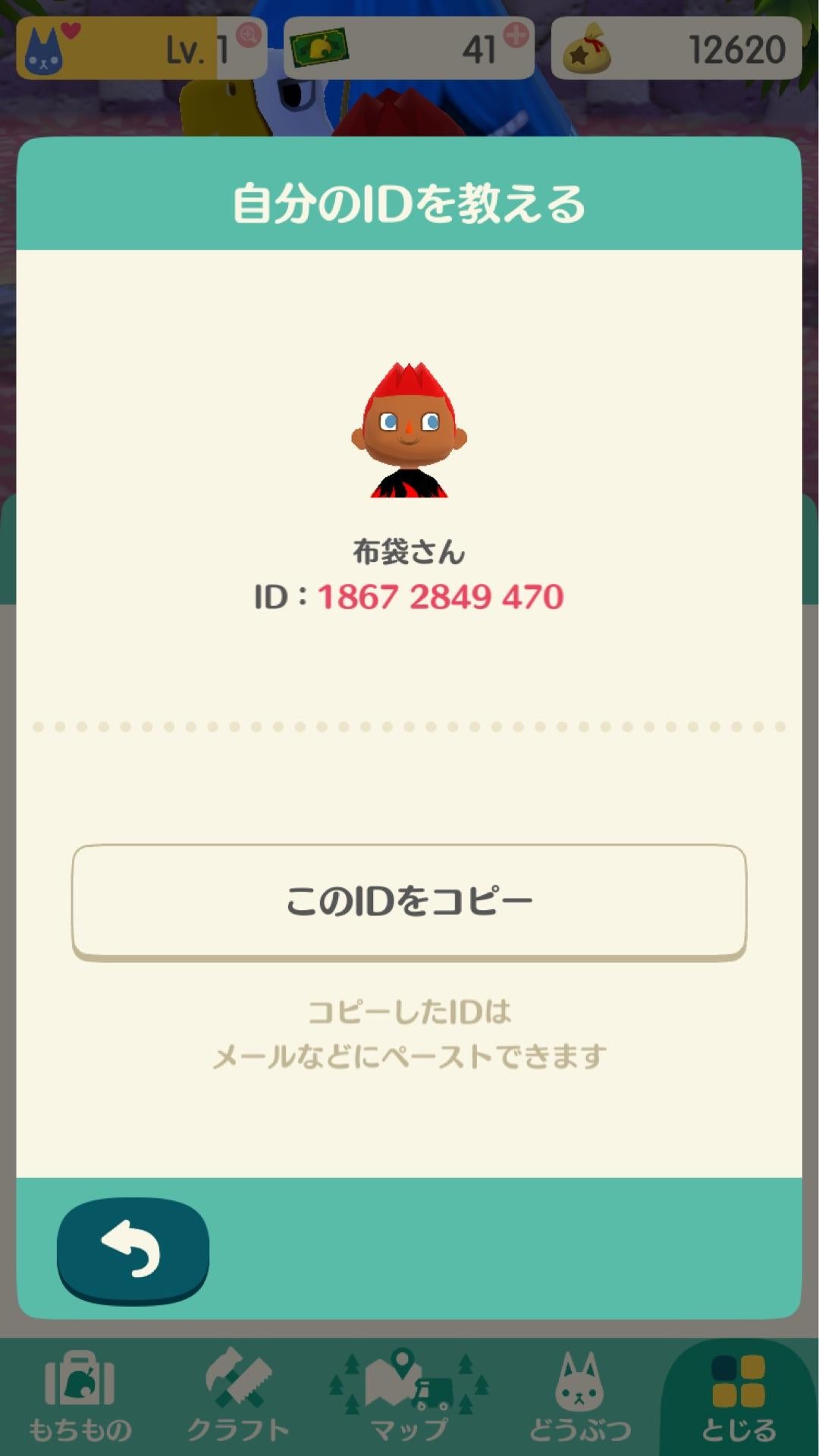Viewport: 819px width, 1456px height.
Task: Add more Leaf Tickets with plus icon
Action: pyautogui.click(x=516, y=34)
